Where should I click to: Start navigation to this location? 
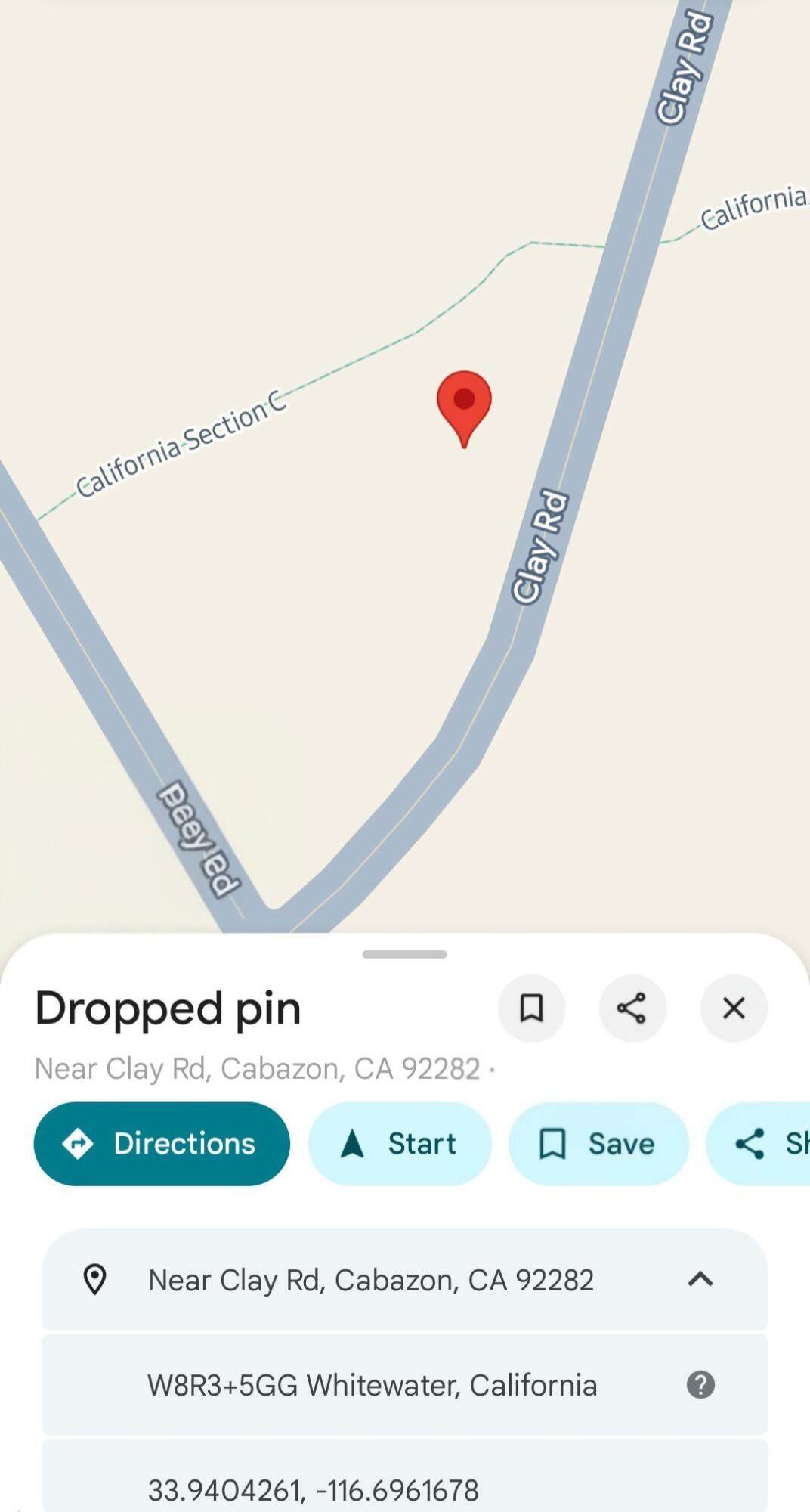[x=400, y=1143]
